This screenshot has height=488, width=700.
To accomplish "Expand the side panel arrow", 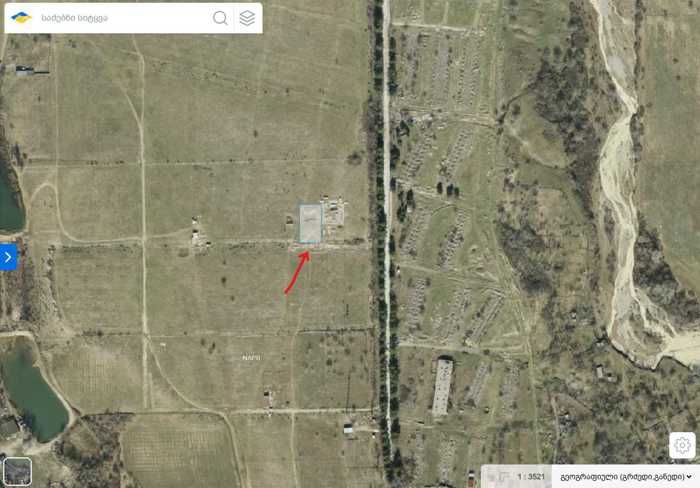I will [8, 257].
